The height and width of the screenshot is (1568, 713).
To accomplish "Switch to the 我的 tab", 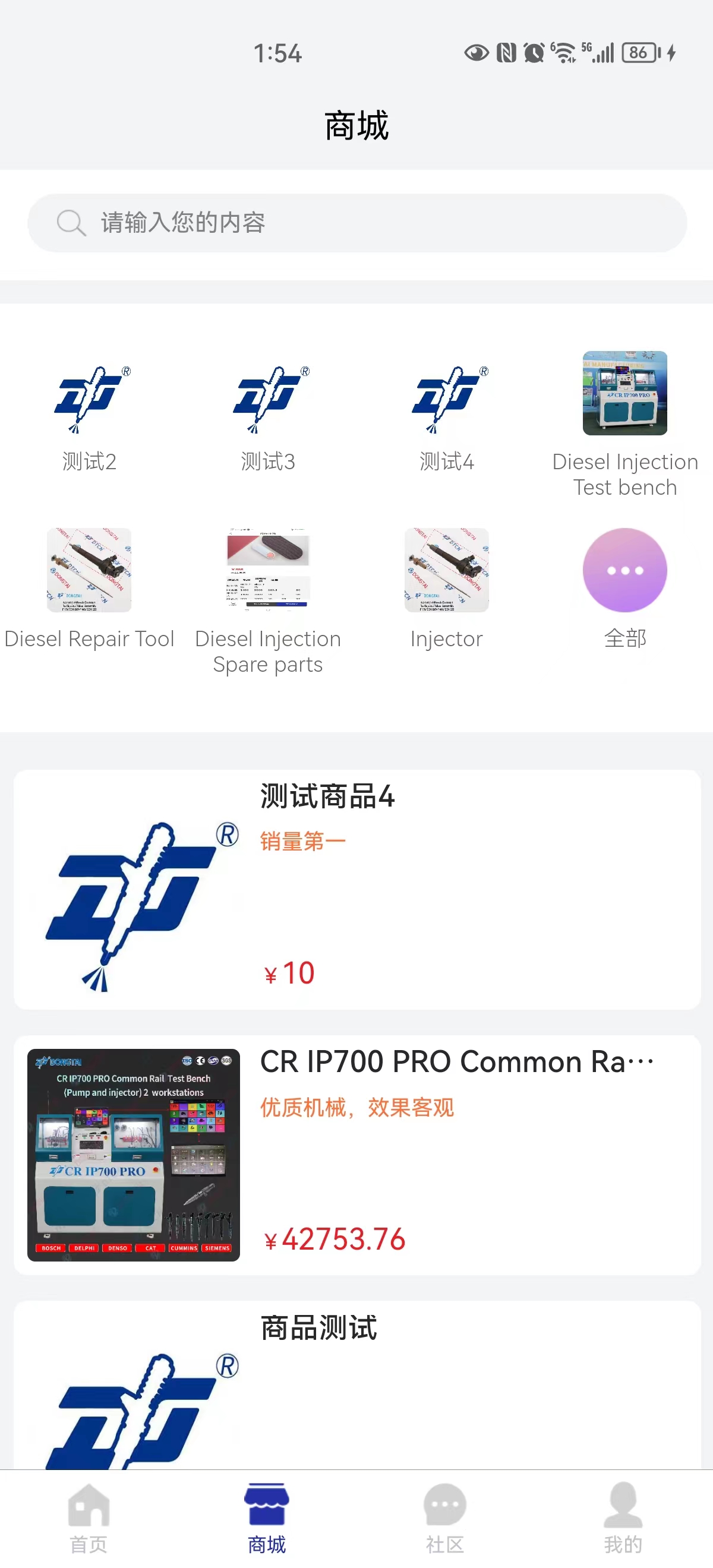I will (623, 1518).
